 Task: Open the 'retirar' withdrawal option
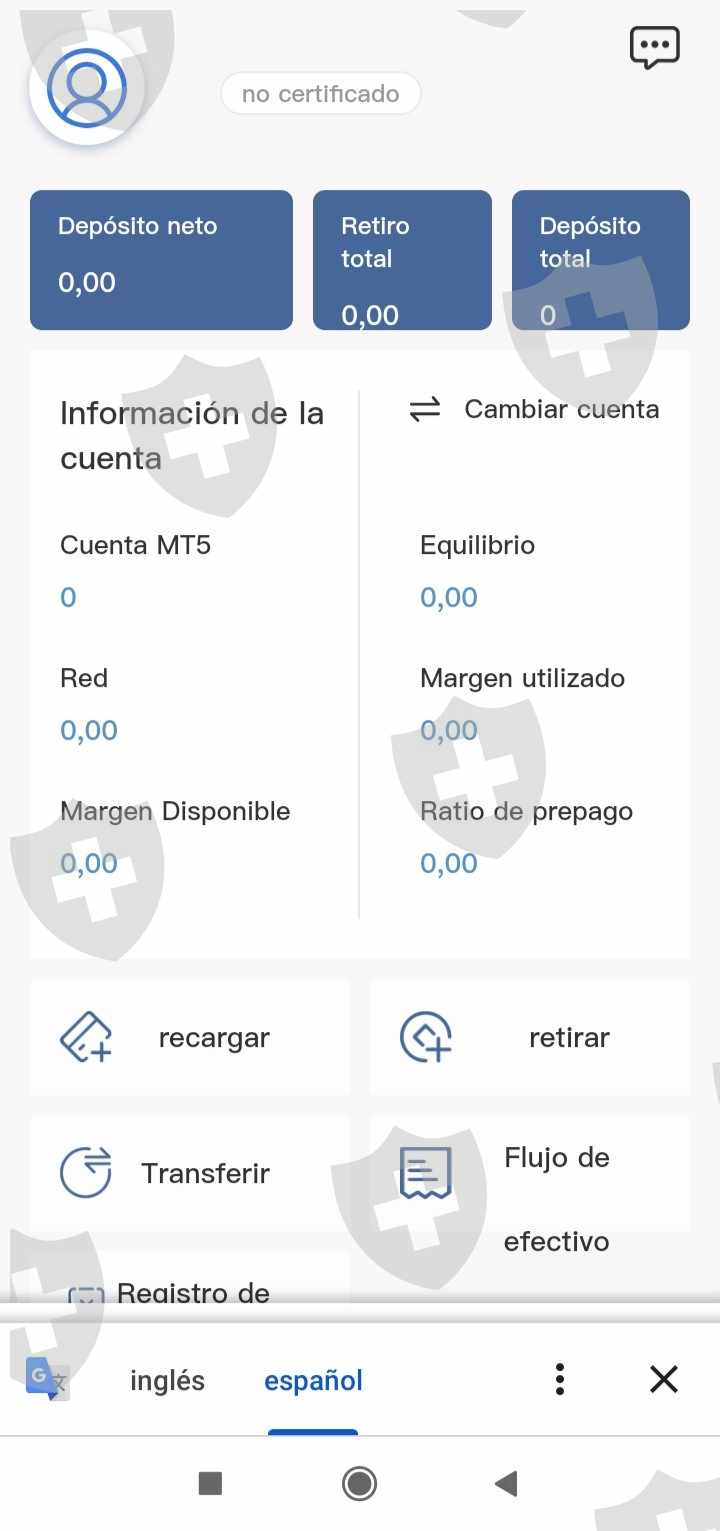point(530,1038)
